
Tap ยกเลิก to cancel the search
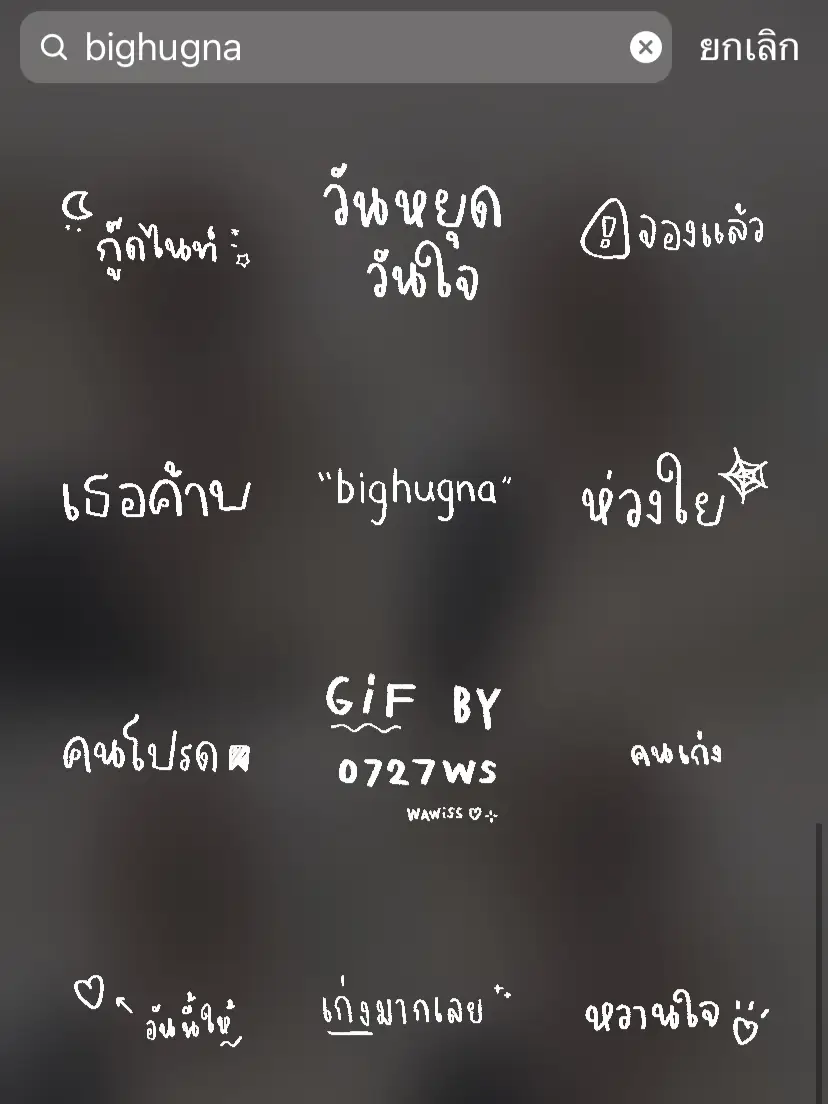[746, 48]
